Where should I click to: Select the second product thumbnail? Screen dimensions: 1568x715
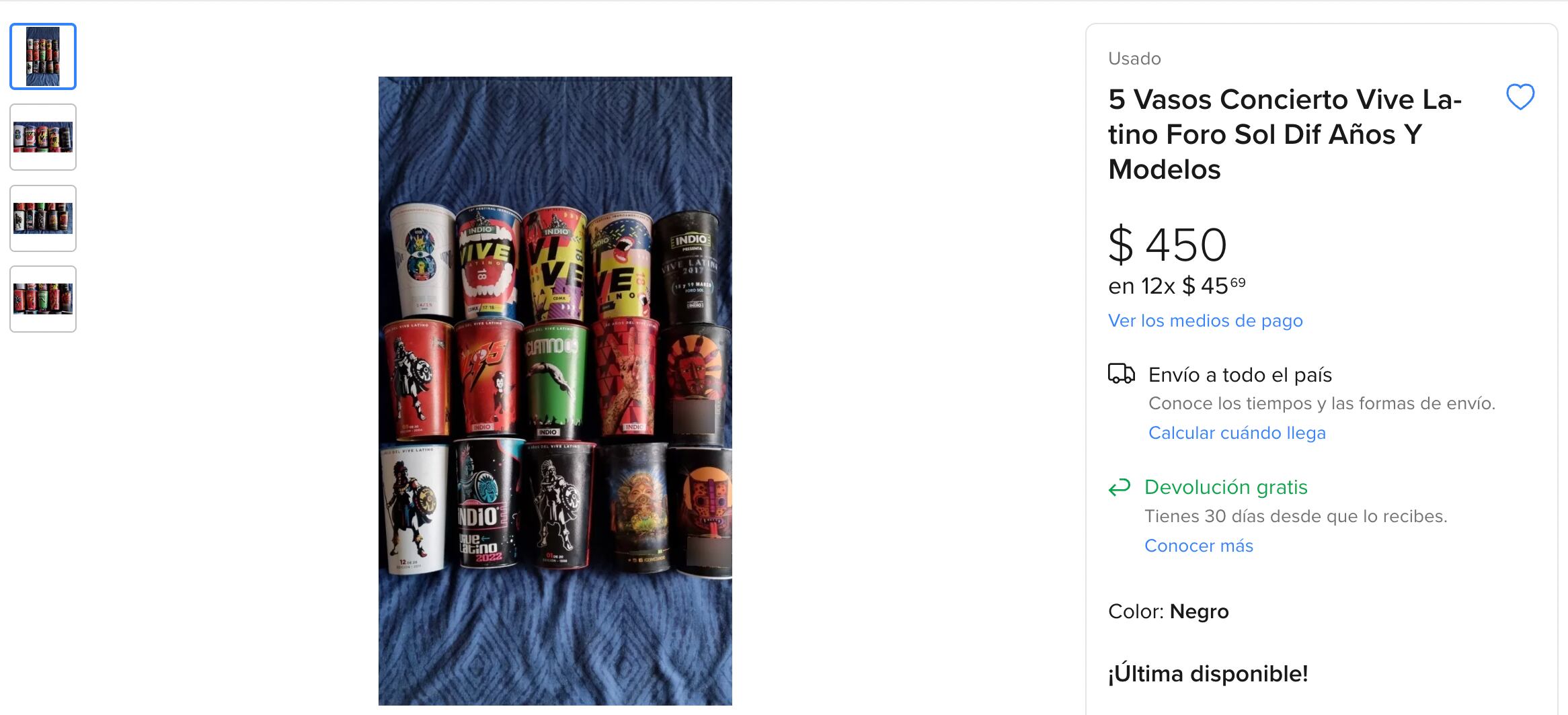point(43,137)
